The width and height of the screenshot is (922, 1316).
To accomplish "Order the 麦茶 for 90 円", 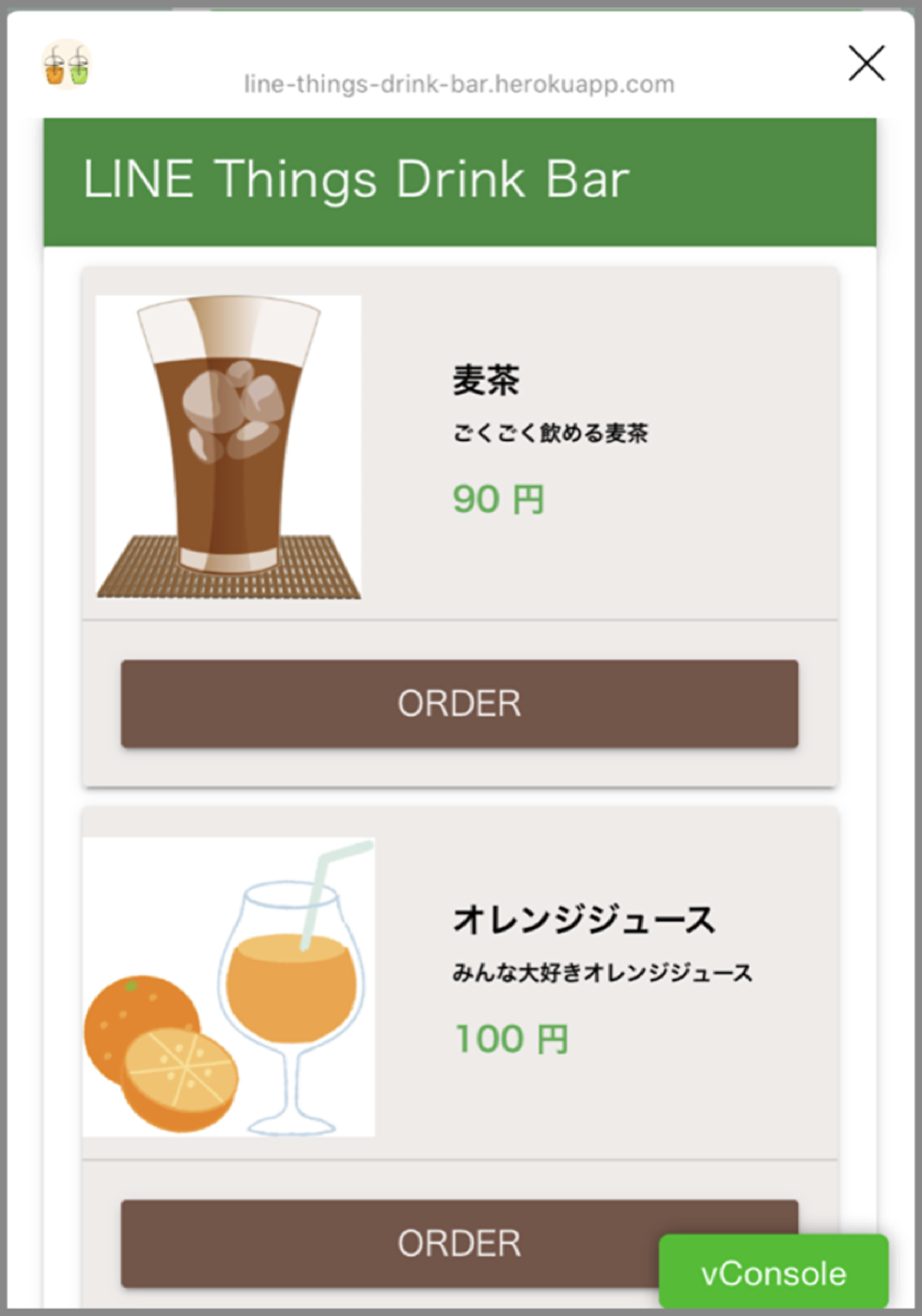I will tap(459, 703).
